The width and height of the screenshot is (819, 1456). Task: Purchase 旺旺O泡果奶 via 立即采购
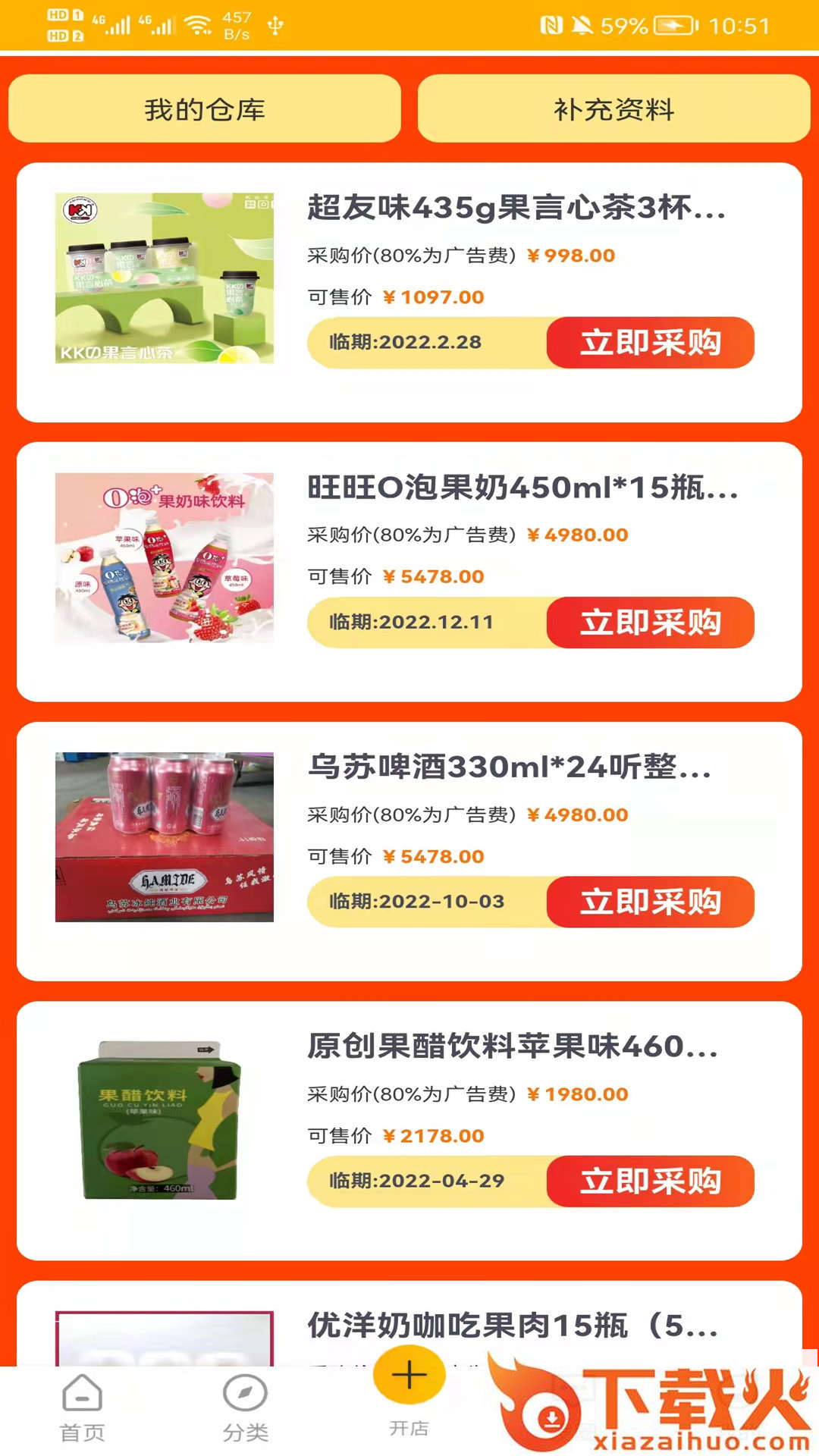[x=651, y=621]
